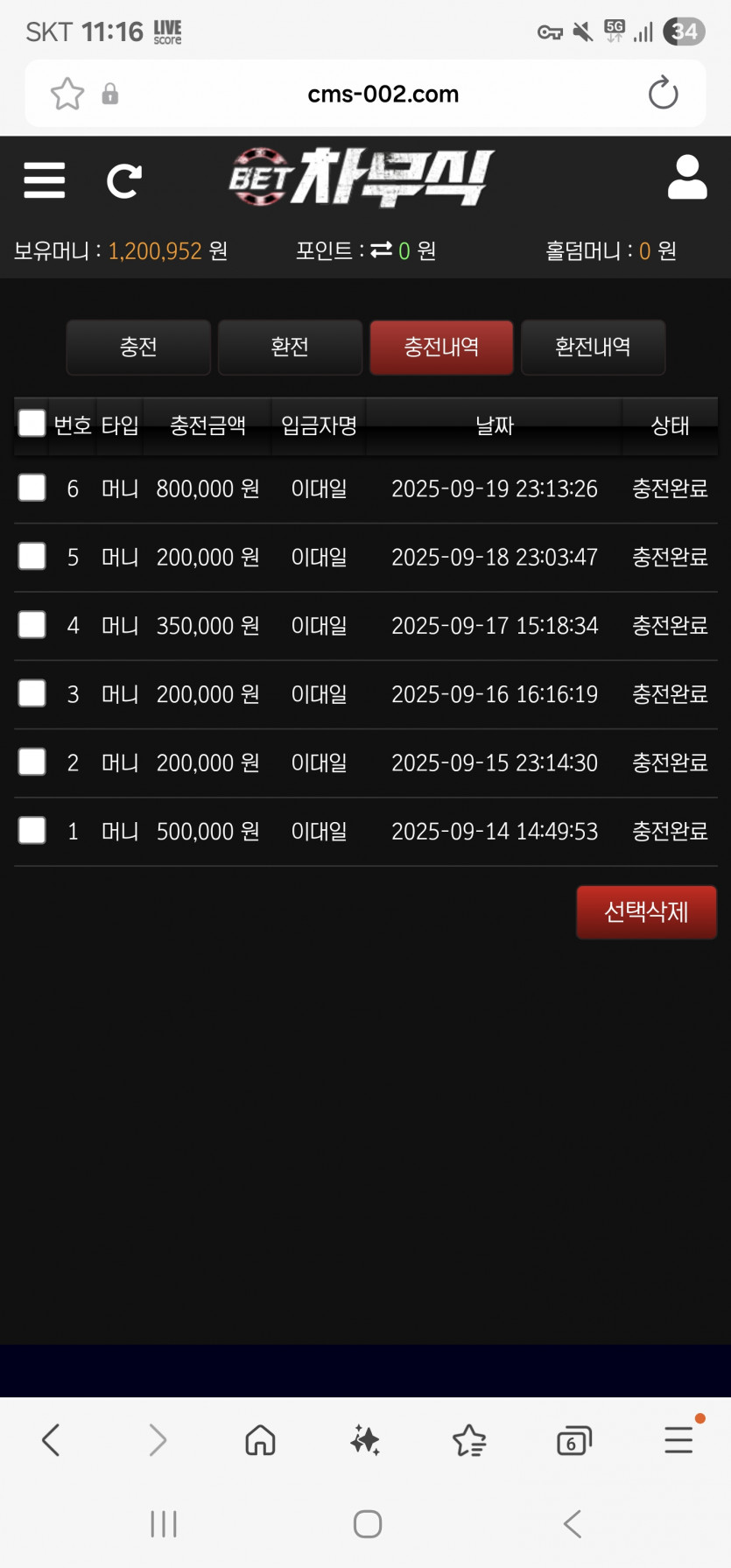731x1568 pixels.
Task: Tick the checkbox for row 6, 800,000 원
Action: (32, 488)
